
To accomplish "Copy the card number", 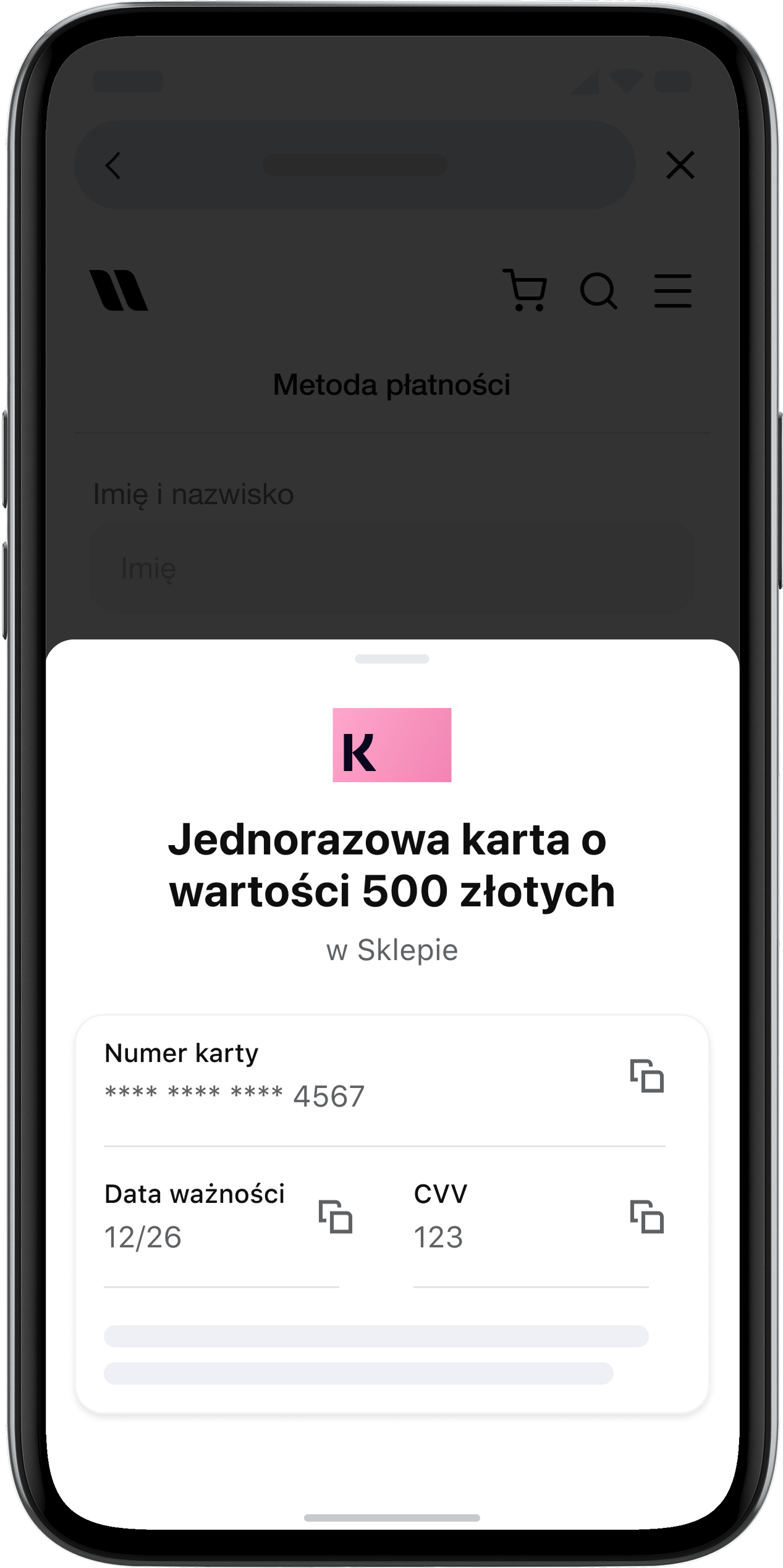I will pyautogui.click(x=646, y=1076).
